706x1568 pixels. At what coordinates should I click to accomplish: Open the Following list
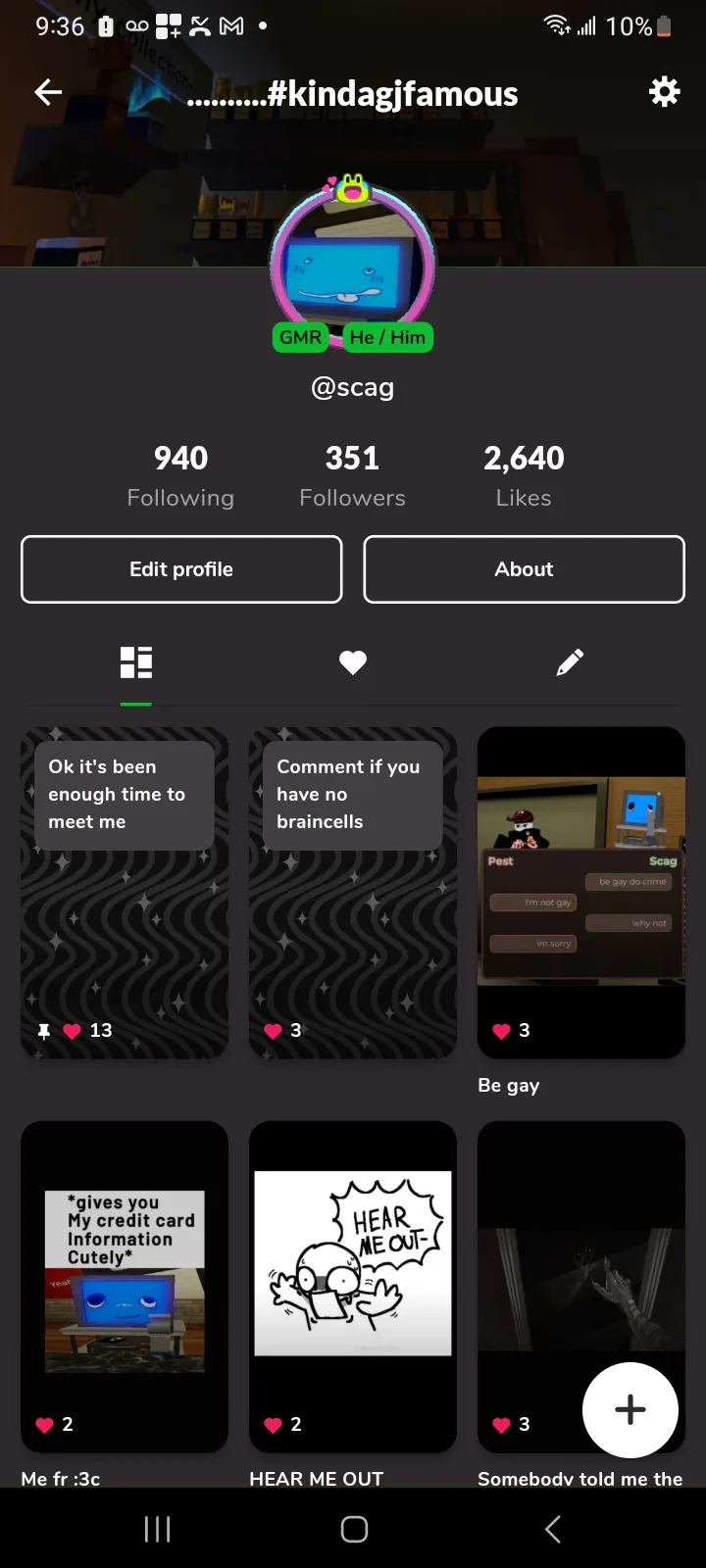pos(180,475)
